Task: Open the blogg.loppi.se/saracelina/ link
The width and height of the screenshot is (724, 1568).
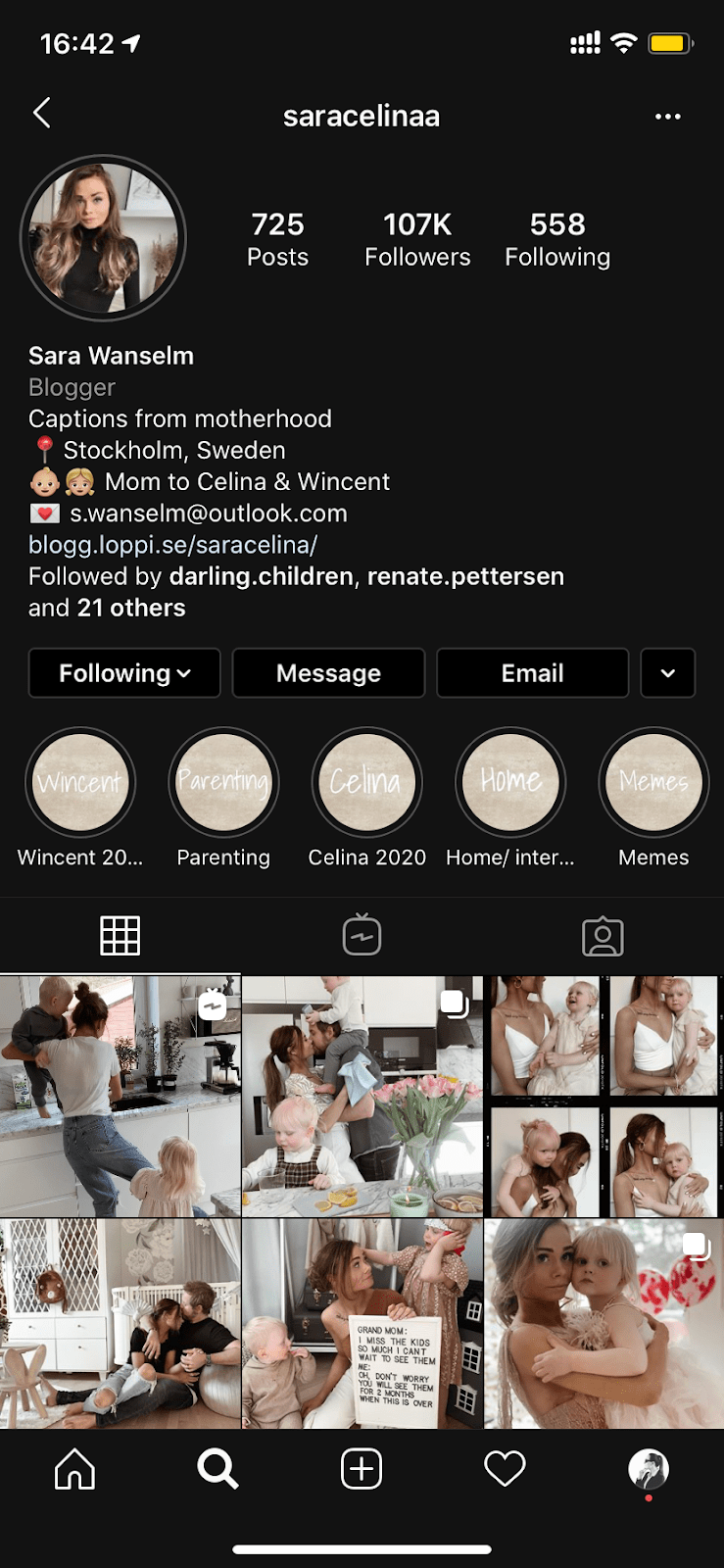Action: 172,545
